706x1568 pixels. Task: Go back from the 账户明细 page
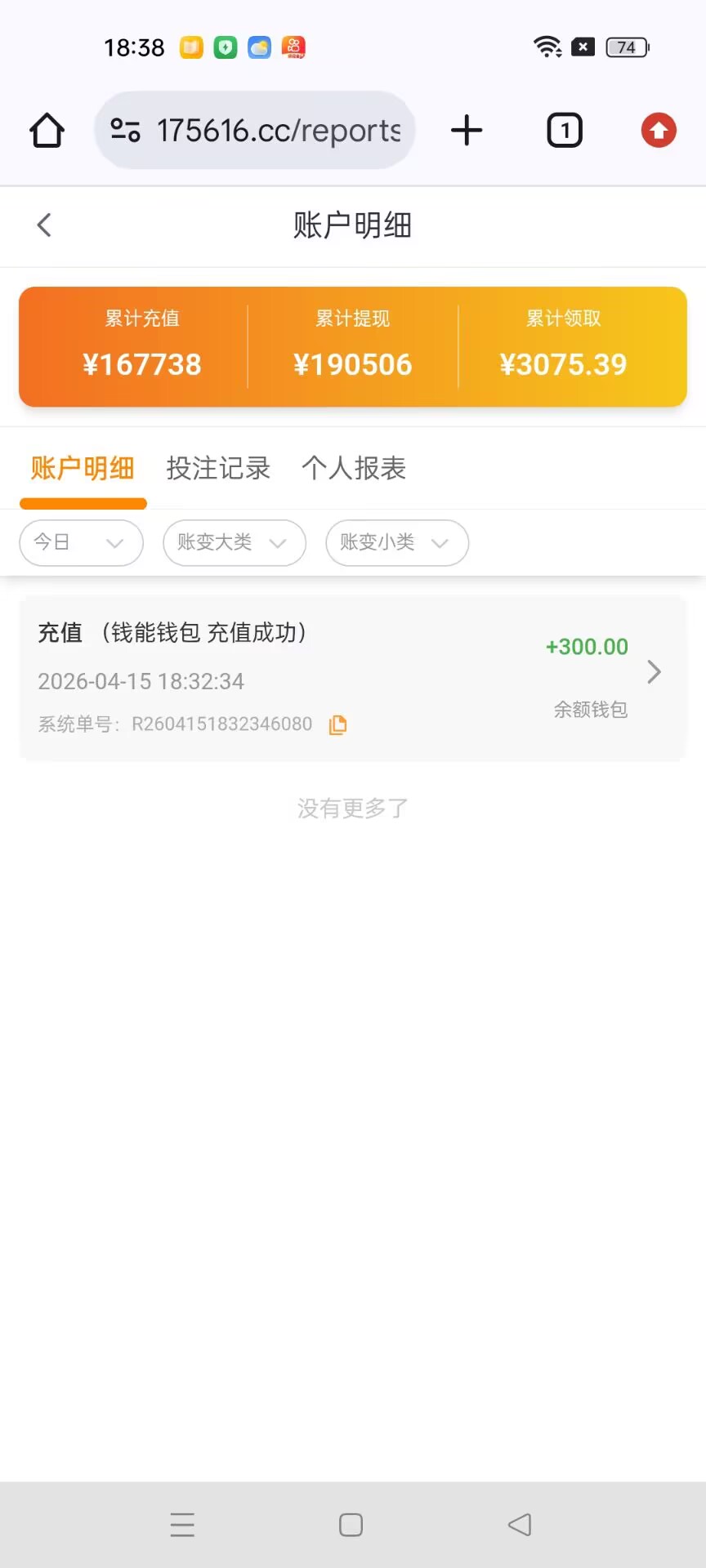(x=45, y=225)
